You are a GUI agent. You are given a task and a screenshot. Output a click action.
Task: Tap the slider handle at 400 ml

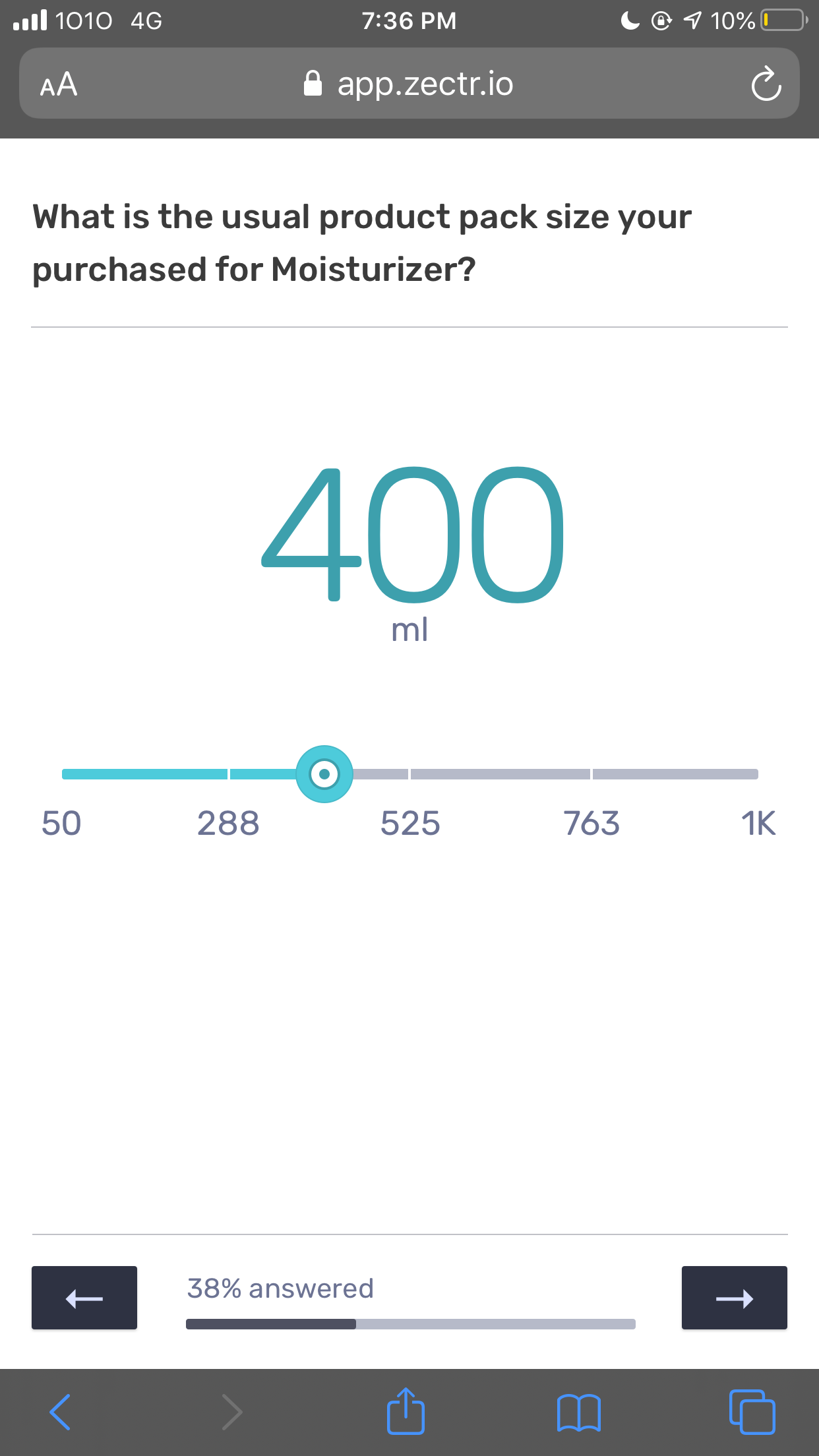[x=324, y=774]
